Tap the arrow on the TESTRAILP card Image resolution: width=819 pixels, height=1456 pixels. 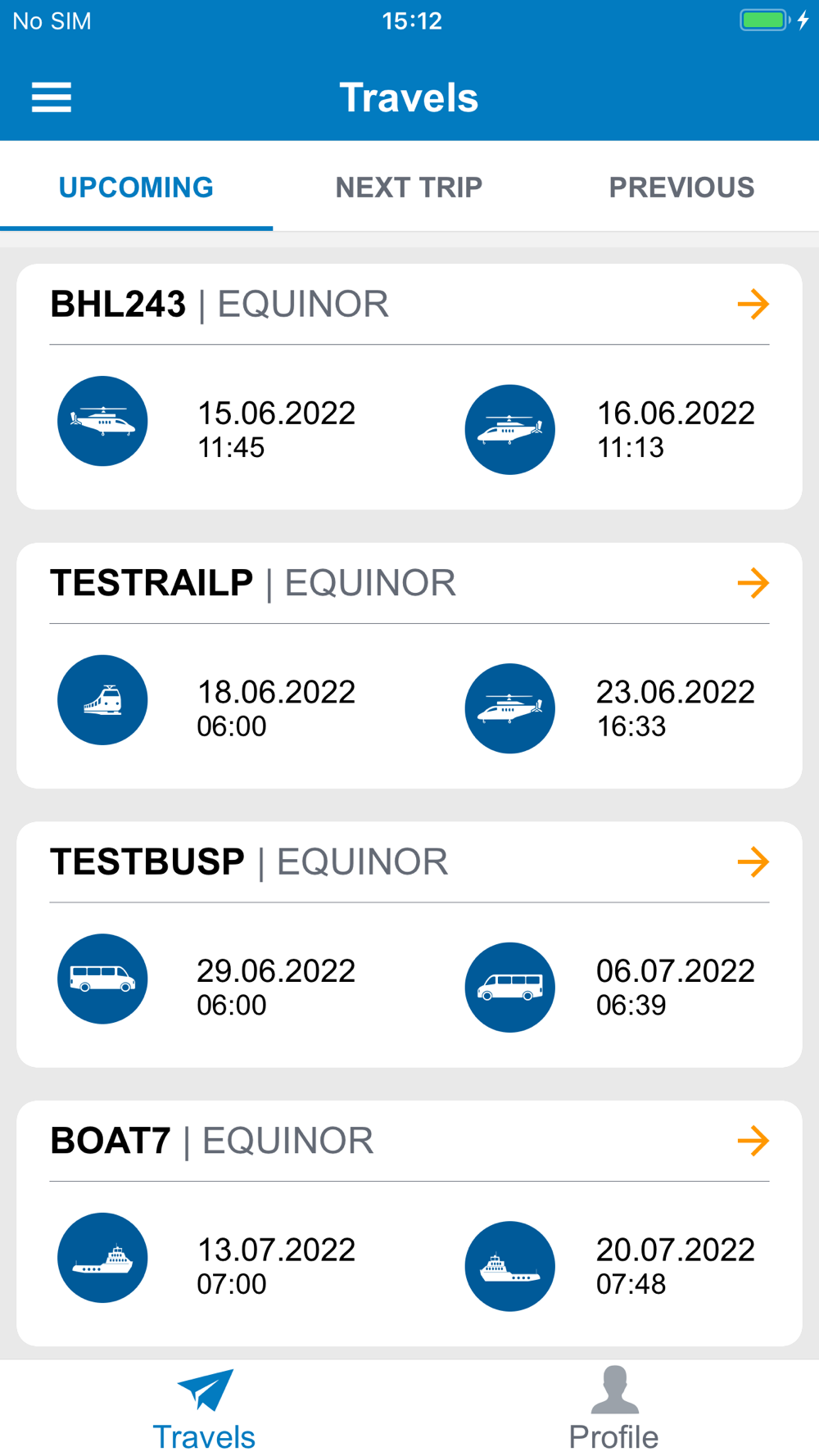(753, 583)
